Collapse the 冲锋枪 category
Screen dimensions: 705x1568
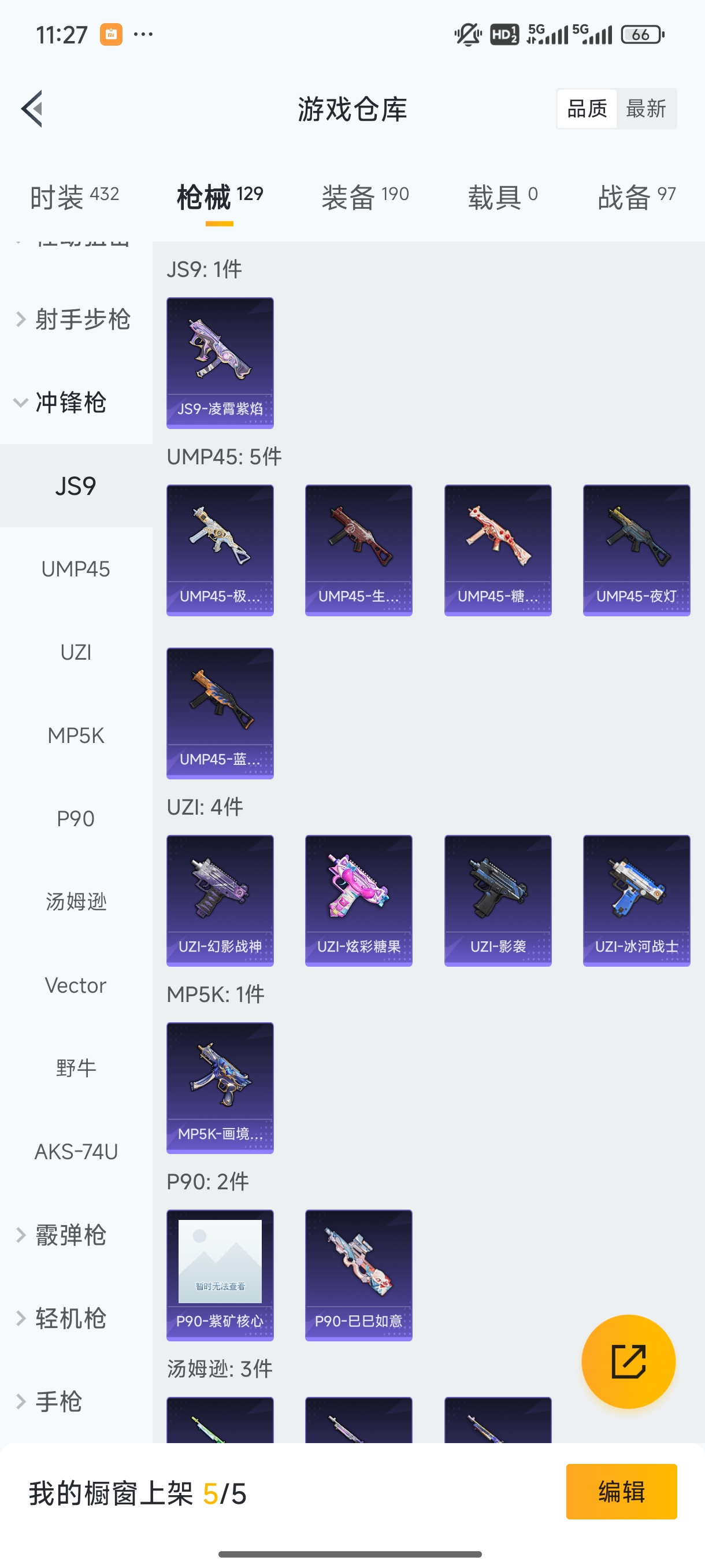point(70,402)
